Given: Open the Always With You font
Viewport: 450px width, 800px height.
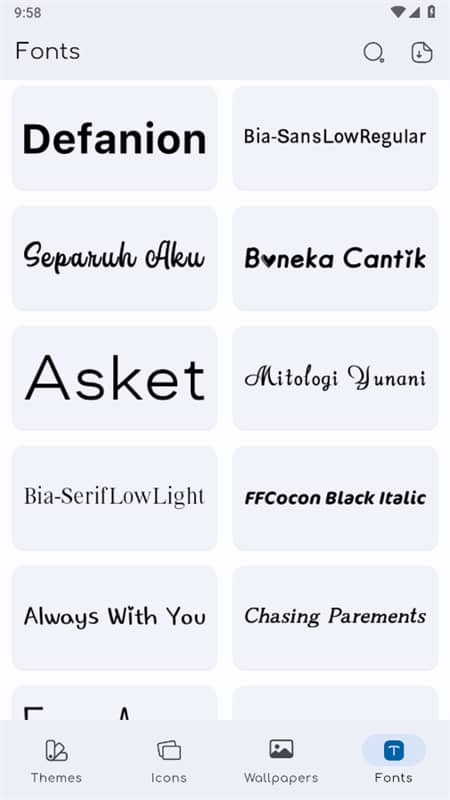Looking at the screenshot, I should pyautogui.click(x=115, y=618).
